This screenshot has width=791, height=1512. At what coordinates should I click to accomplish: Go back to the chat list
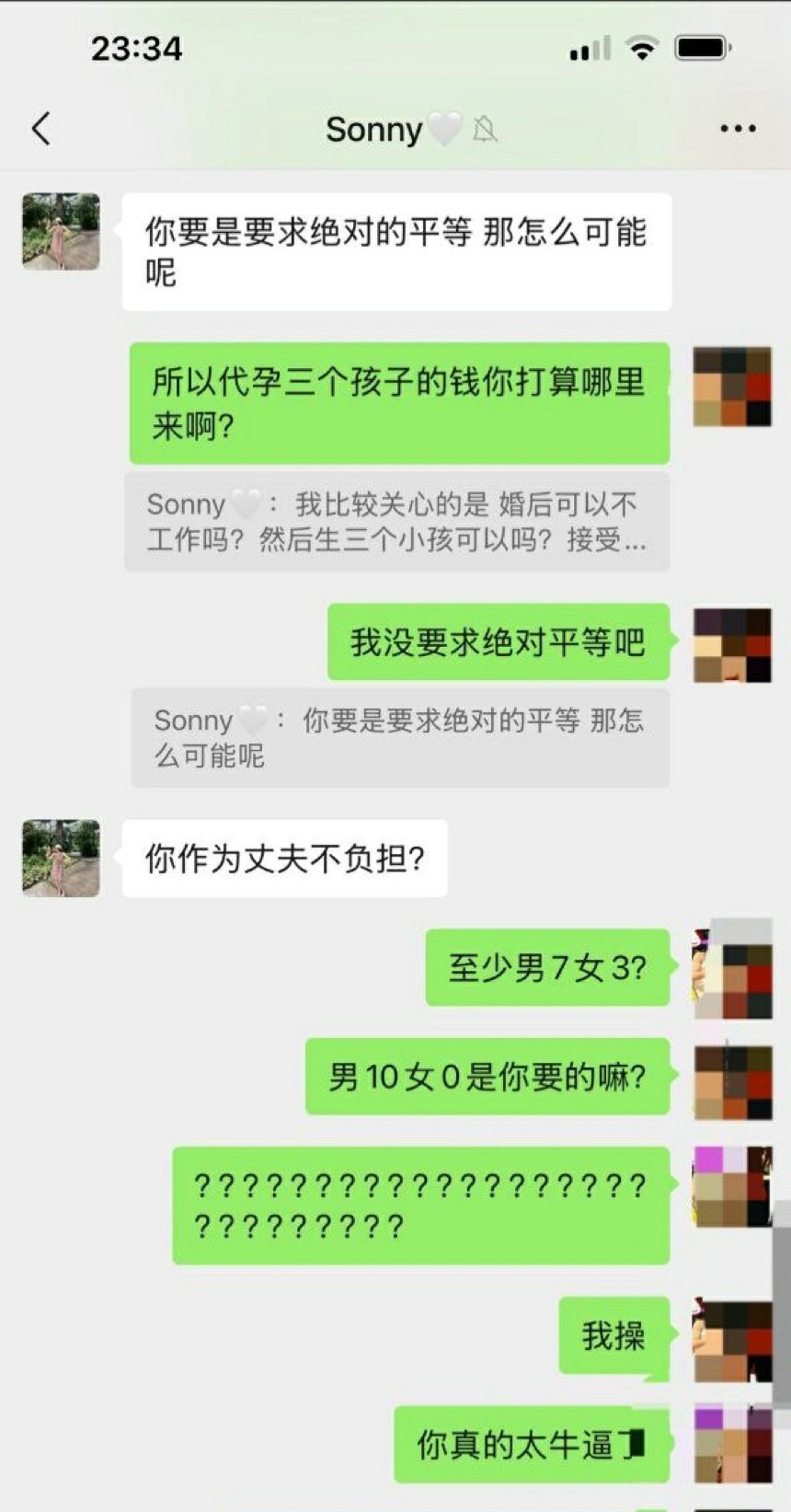point(41,129)
